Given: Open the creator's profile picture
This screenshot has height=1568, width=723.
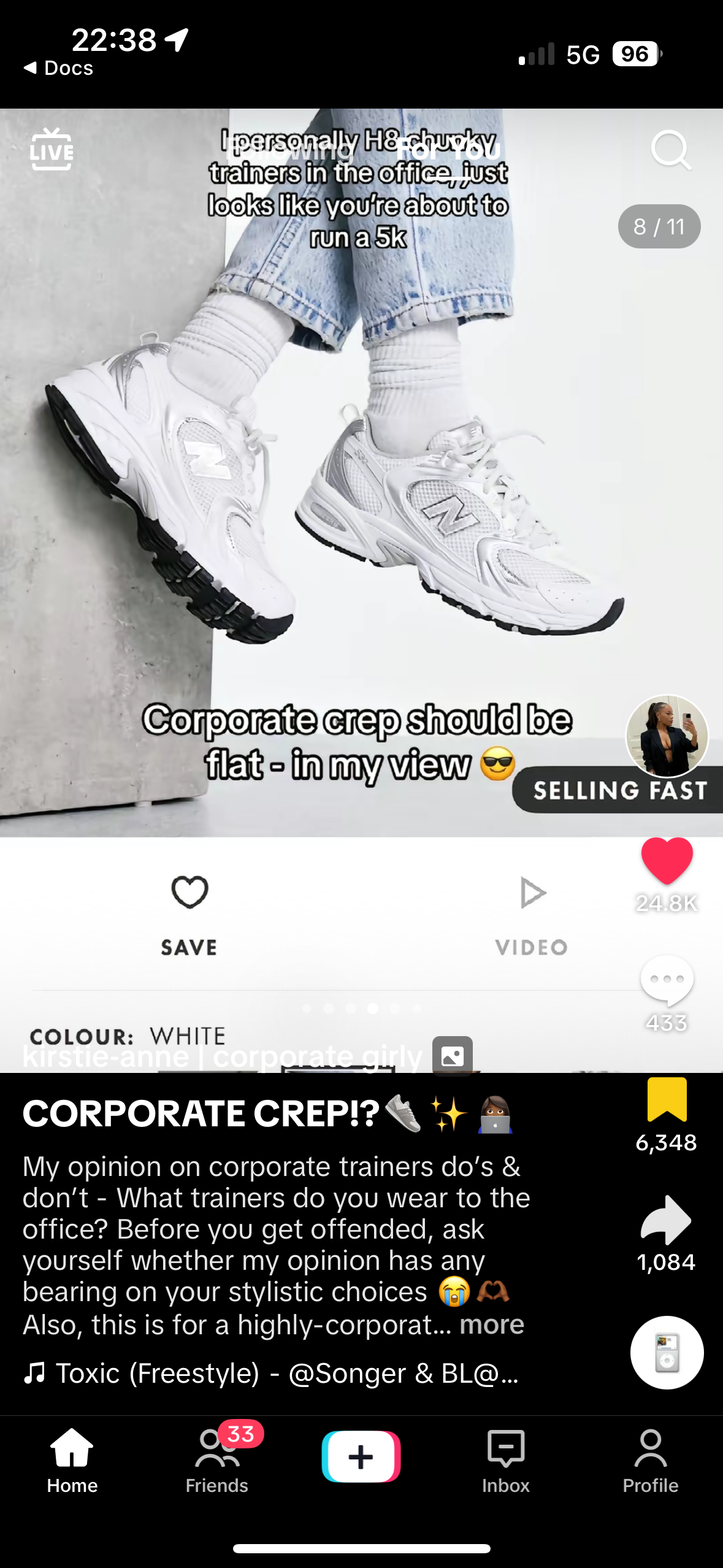Looking at the screenshot, I should 667,736.
